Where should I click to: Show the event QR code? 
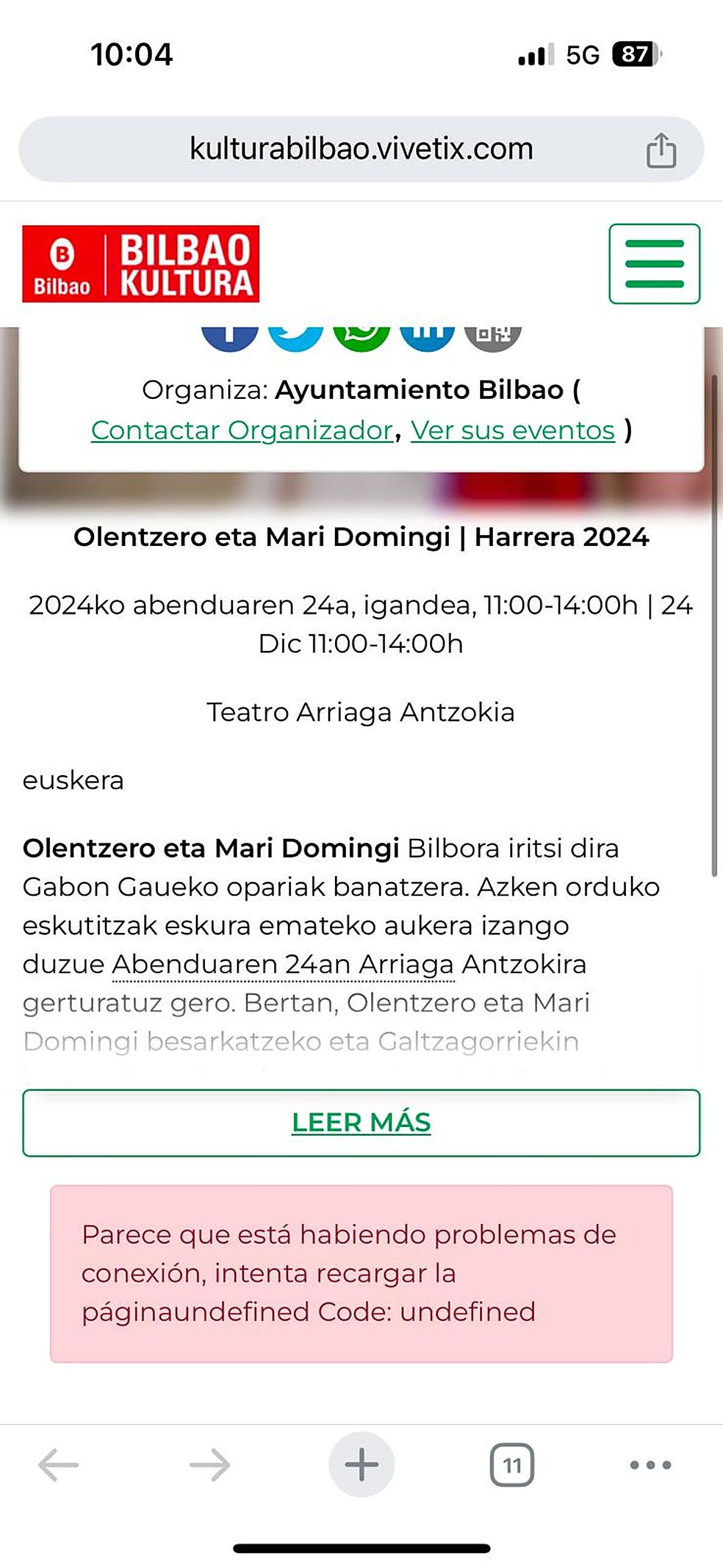[493, 338]
